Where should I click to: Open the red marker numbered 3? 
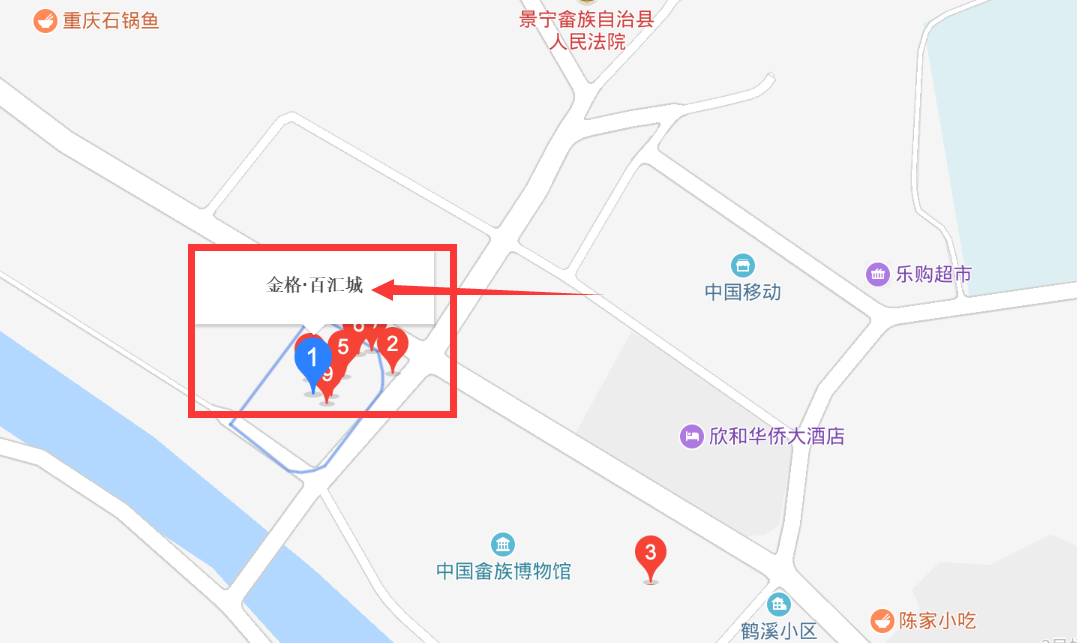pos(650,553)
